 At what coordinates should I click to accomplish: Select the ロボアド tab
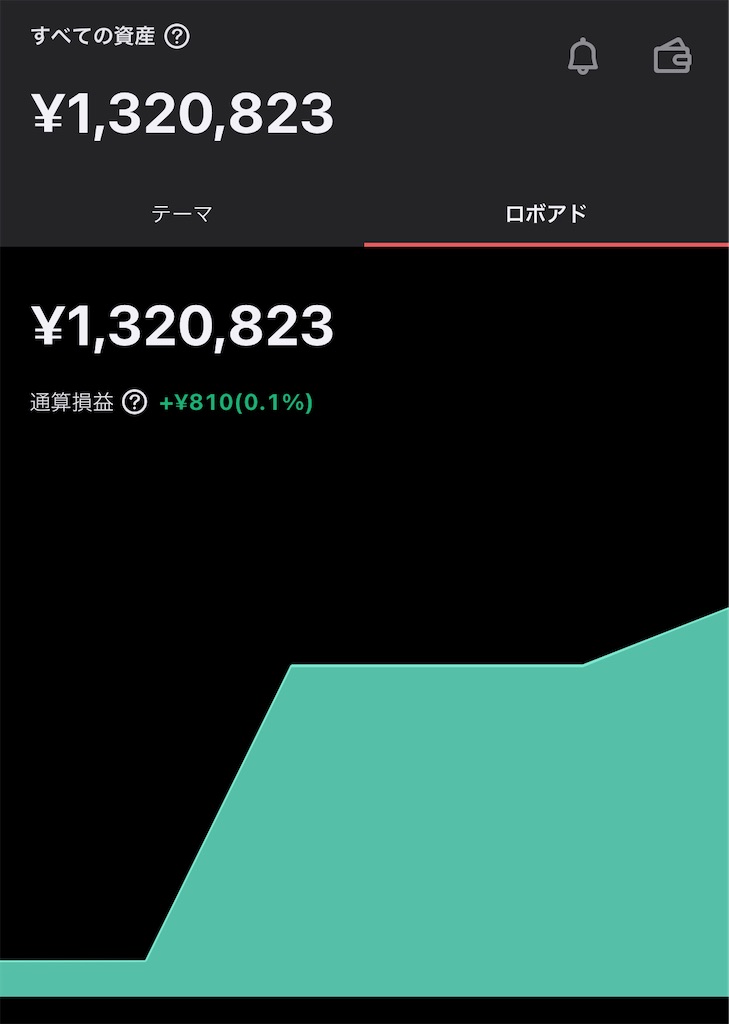coord(546,213)
